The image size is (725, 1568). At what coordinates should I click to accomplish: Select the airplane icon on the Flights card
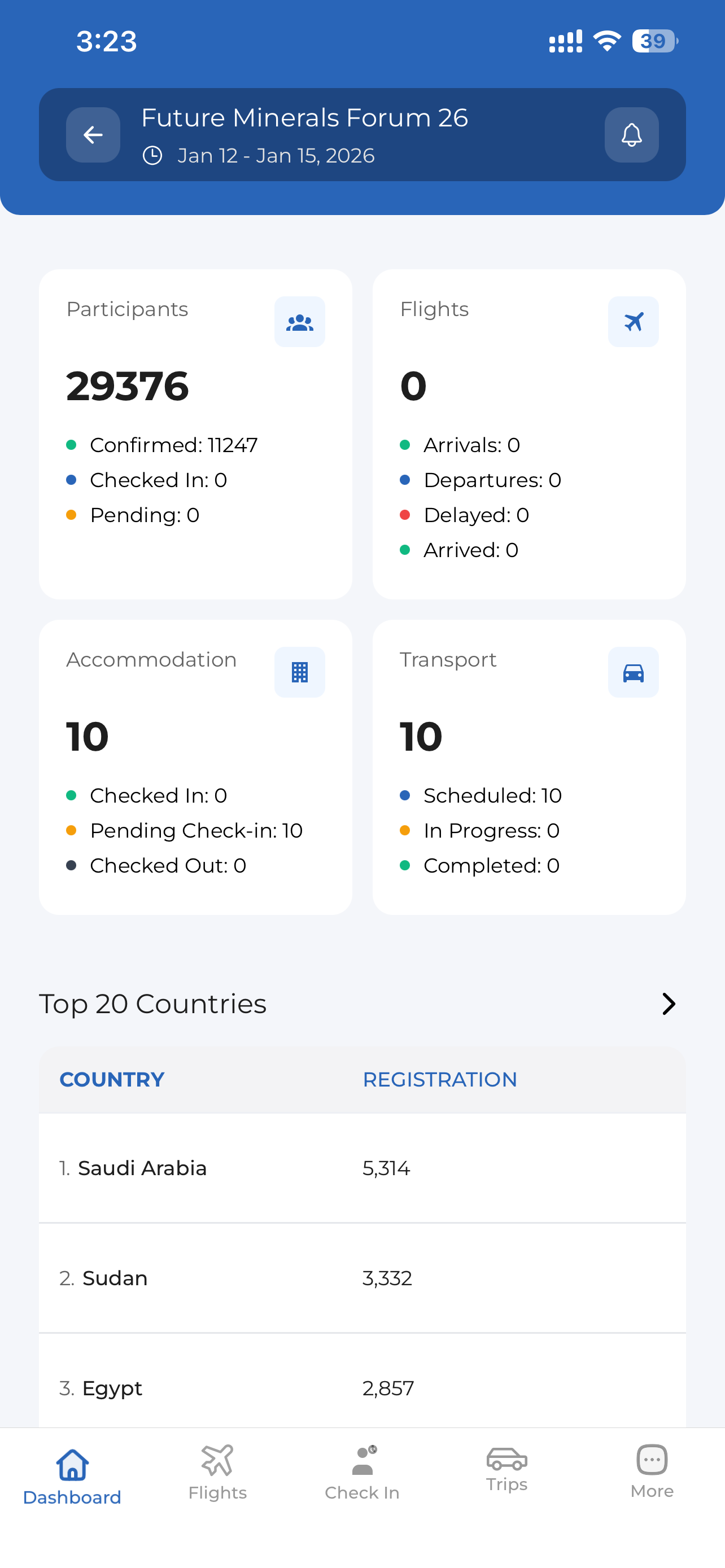[x=633, y=321]
